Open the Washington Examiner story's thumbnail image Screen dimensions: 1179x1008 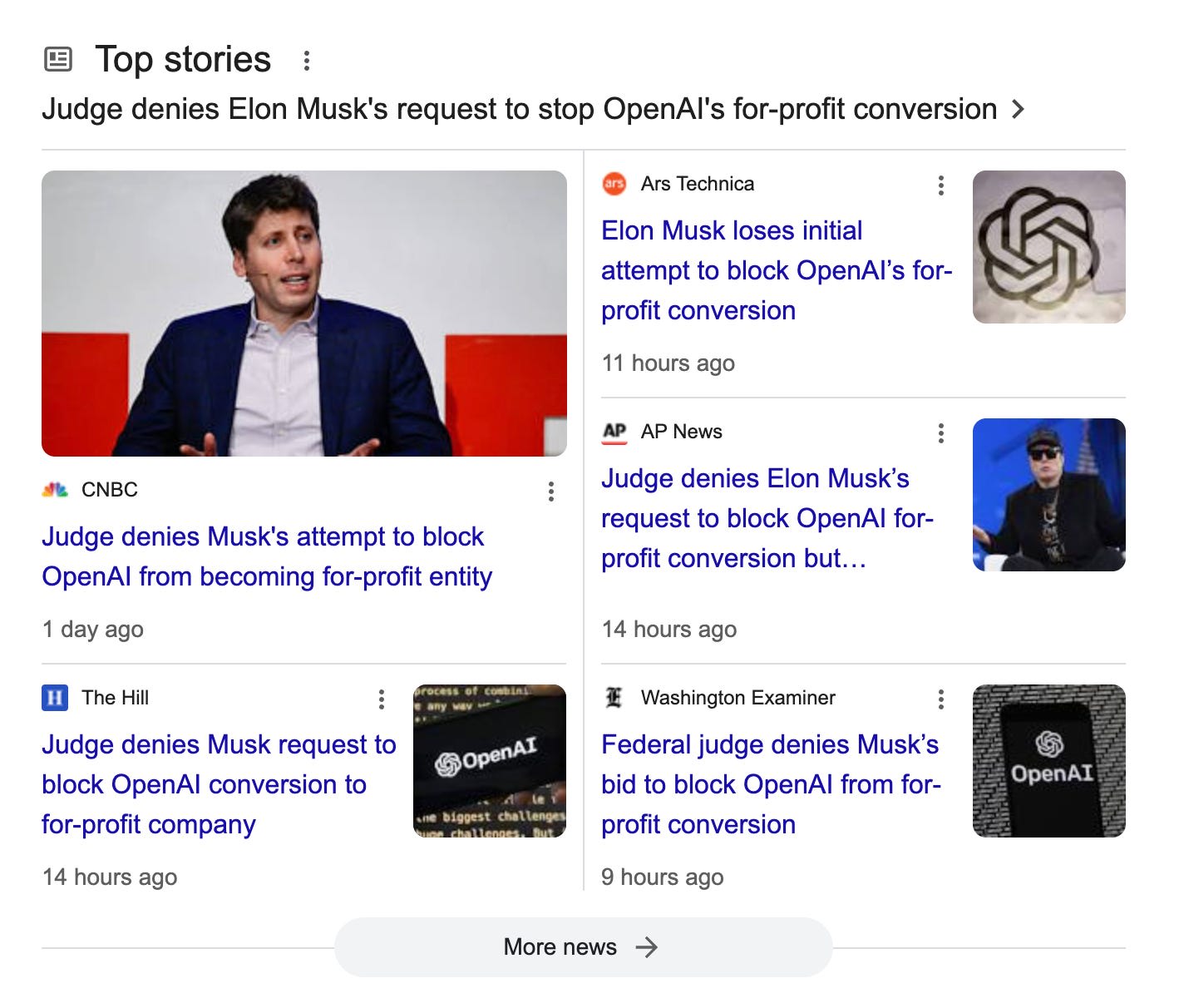tap(1048, 761)
